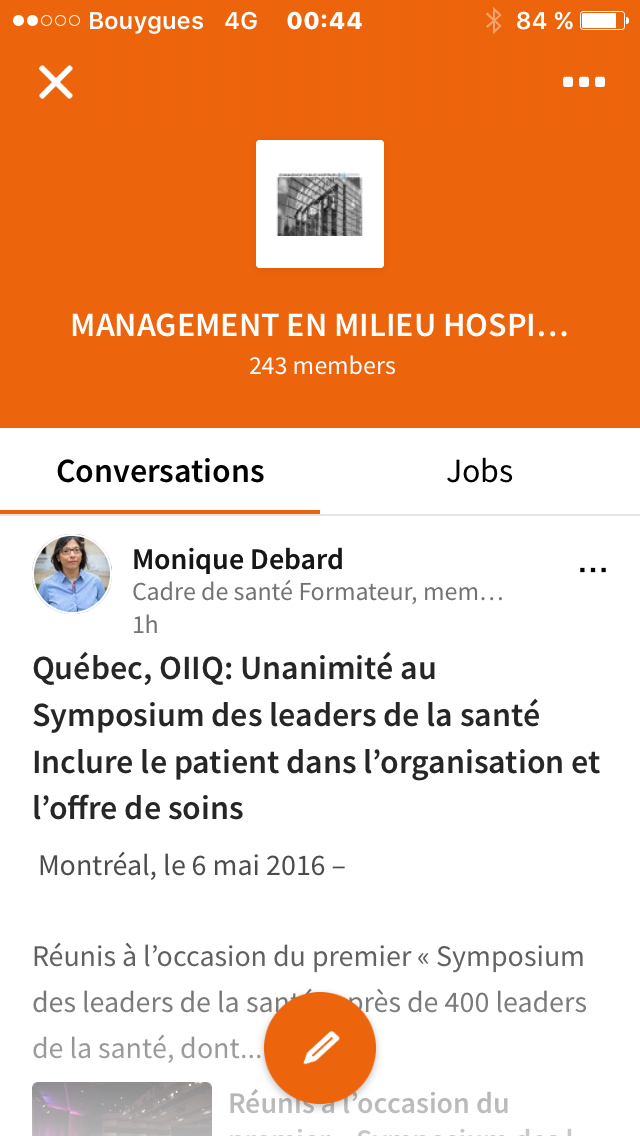
Task: Open the linked article preview image
Action: point(122,1109)
